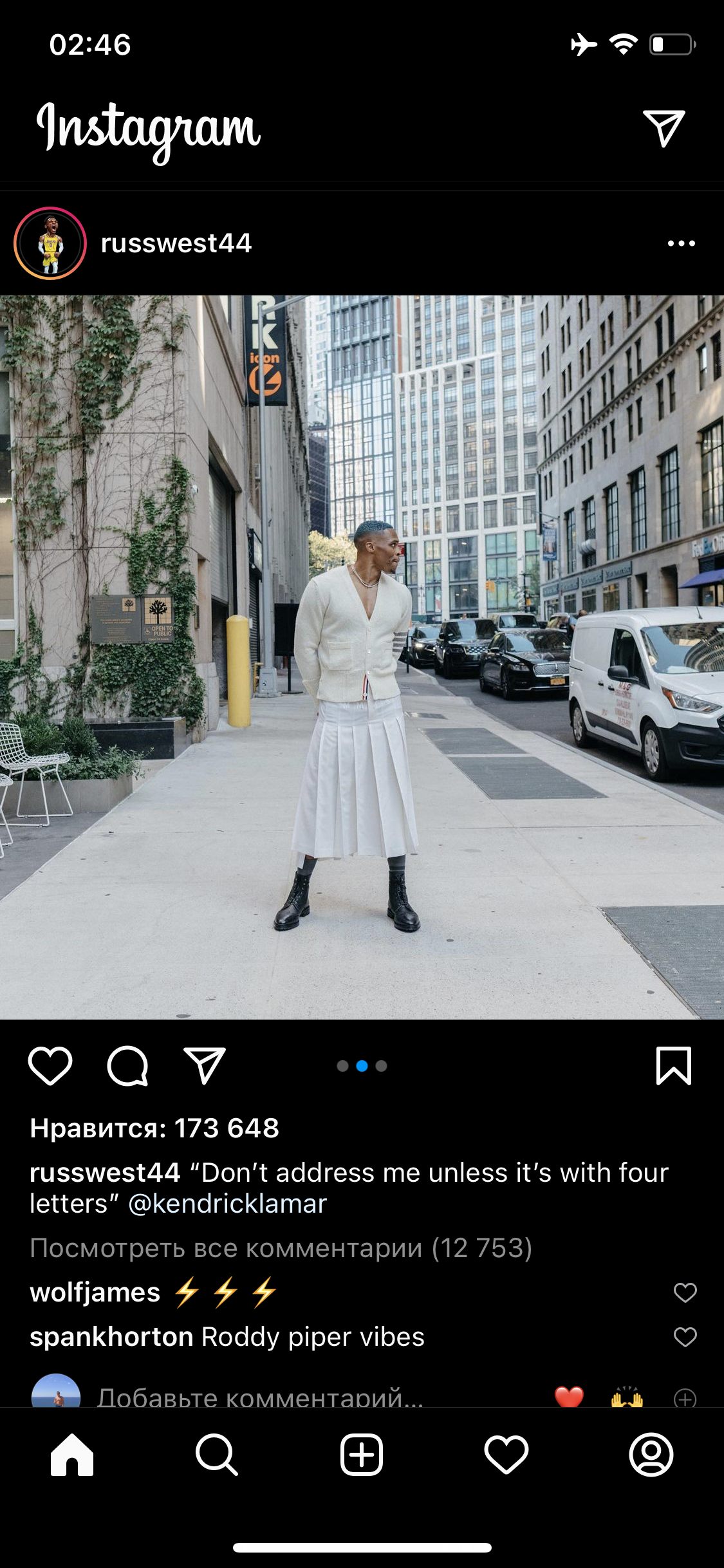Open the Activity heart tab
This screenshot has height=1568, width=724.
point(506,1455)
